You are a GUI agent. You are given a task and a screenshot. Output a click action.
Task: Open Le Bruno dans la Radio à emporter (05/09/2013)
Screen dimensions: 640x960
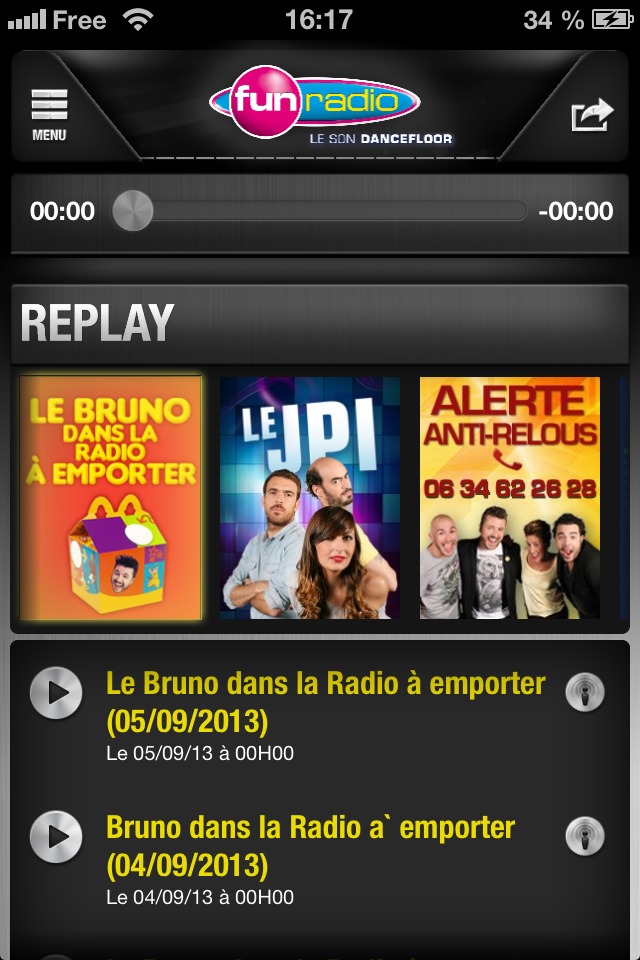[x=326, y=702]
